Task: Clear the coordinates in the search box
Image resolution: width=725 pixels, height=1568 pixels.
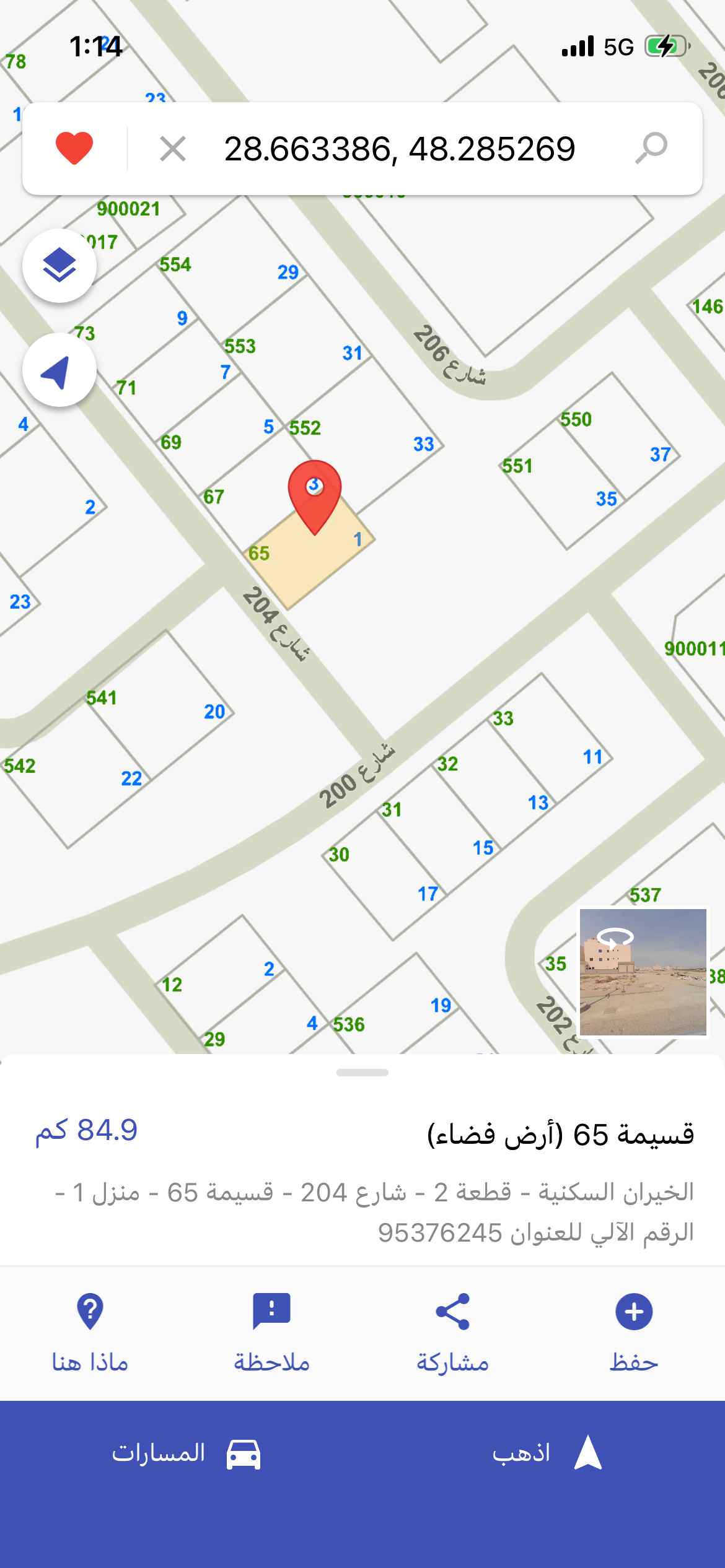Action: pyautogui.click(x=172, y=149)
